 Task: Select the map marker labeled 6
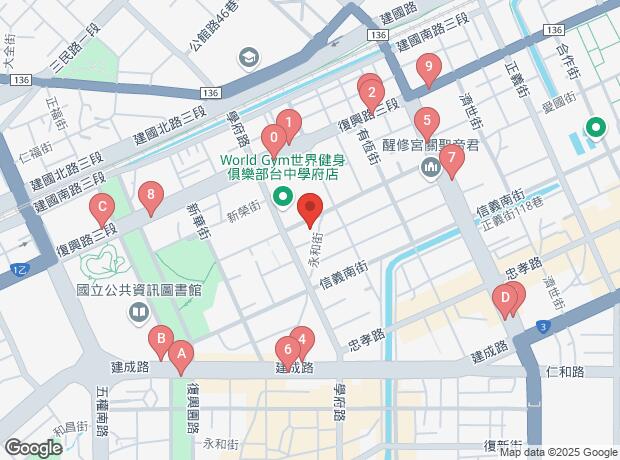[x=288, y=350]
